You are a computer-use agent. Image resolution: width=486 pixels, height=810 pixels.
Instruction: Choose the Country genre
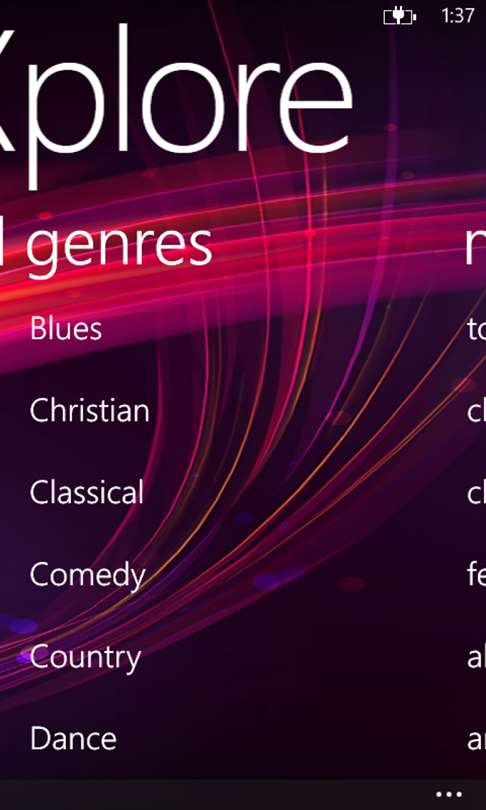[x=85, y=658]
